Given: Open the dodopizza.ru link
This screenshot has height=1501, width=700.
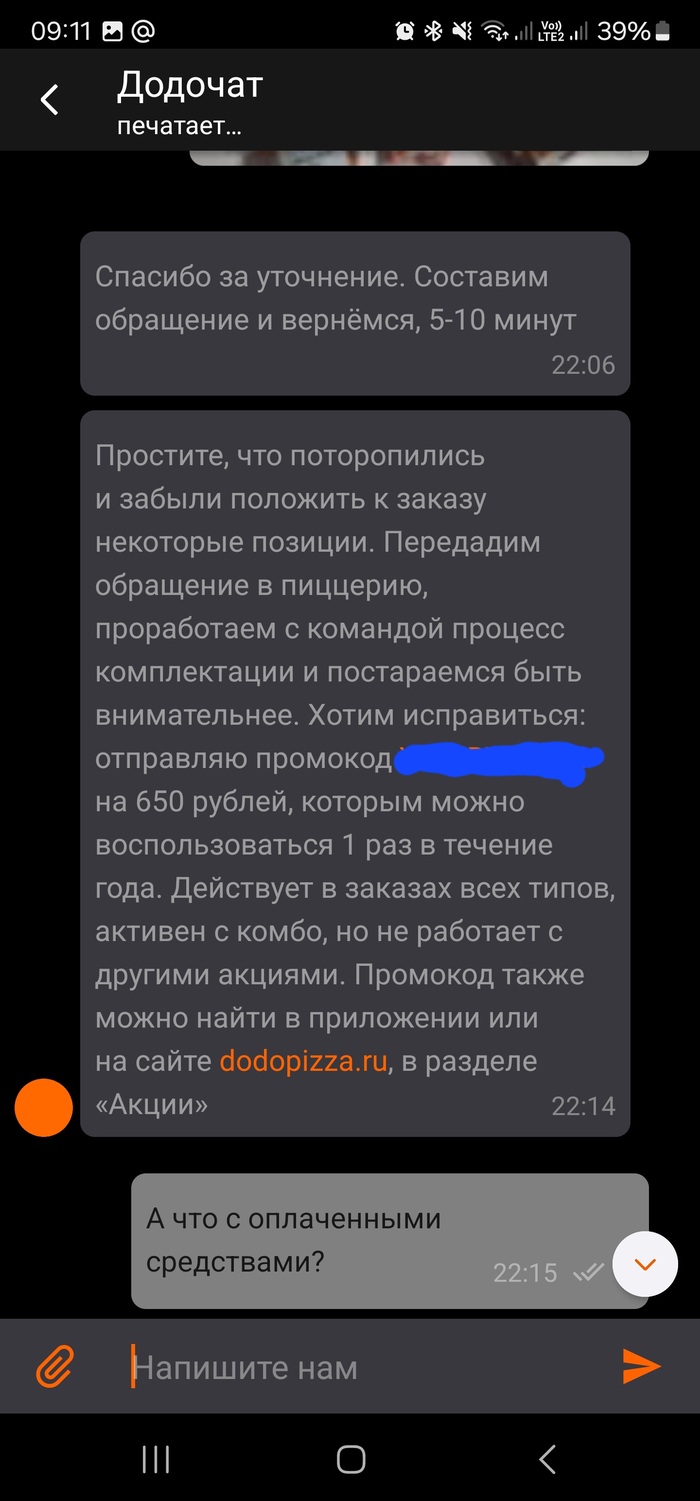Looking at the screenshot, I should [303, 1062].
